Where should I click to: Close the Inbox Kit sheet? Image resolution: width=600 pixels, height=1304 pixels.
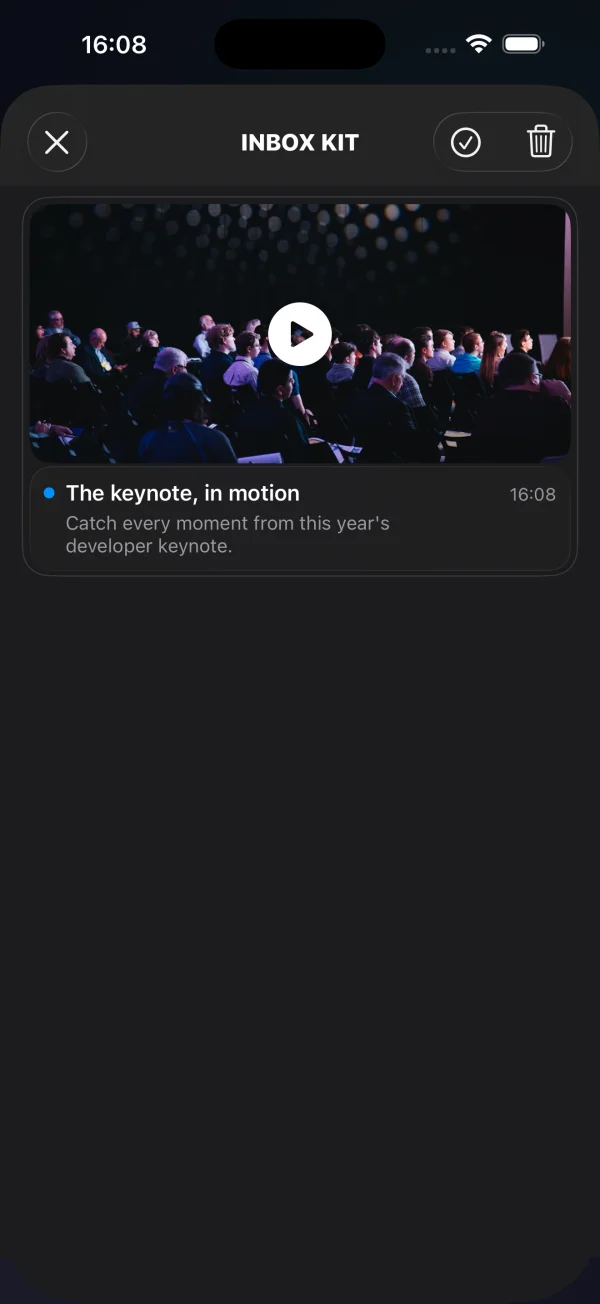57,142
